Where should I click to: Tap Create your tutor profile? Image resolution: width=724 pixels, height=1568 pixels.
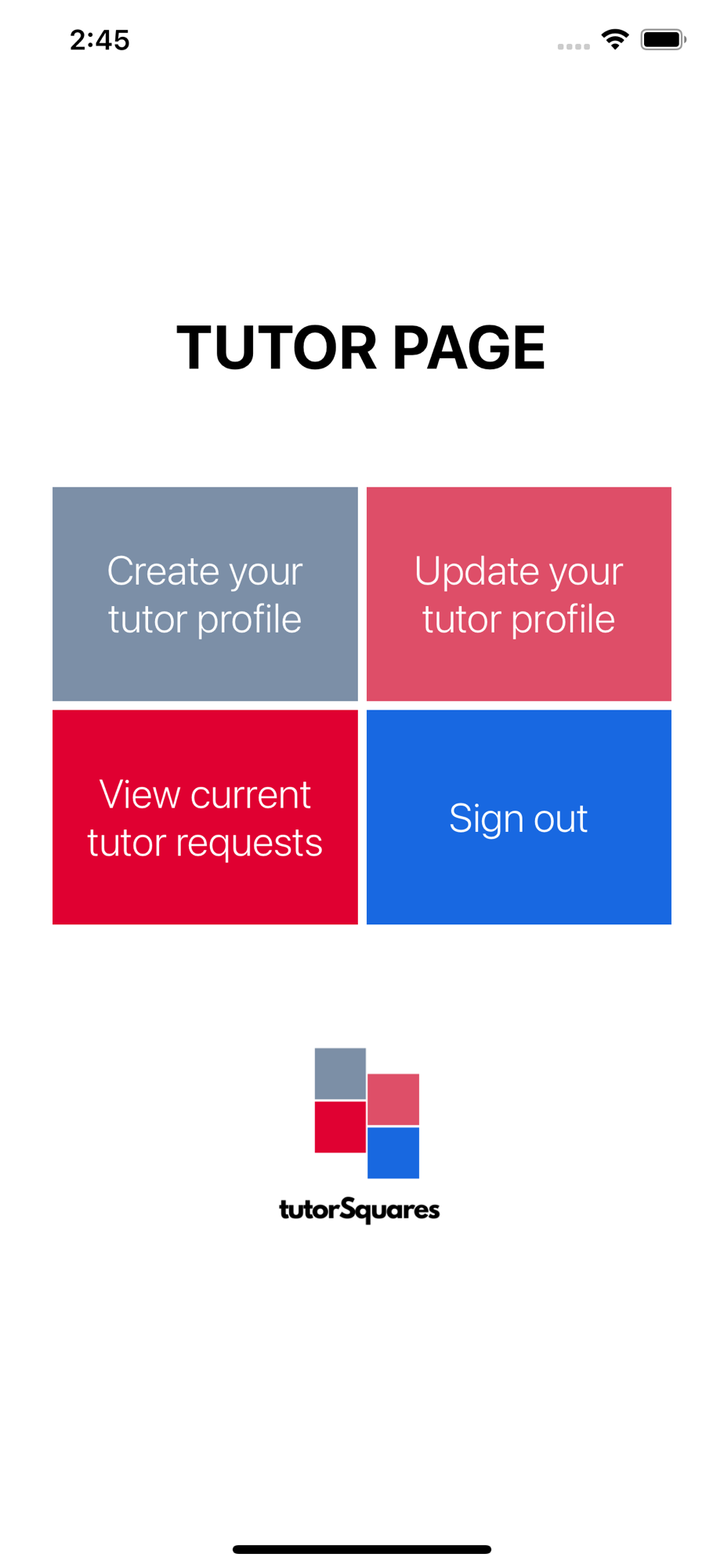point(205,594)
